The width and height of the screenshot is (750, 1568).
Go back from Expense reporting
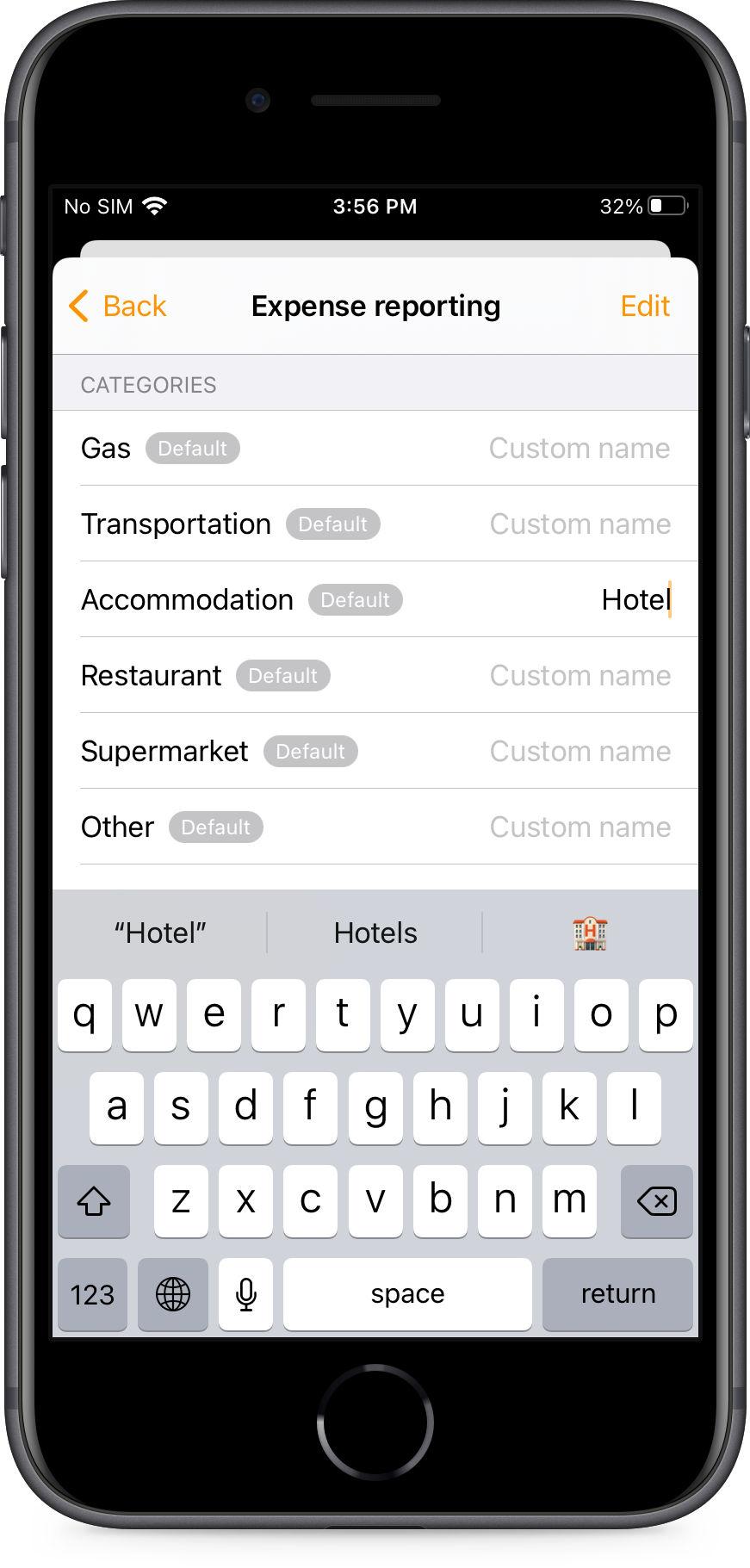(117, 307)
